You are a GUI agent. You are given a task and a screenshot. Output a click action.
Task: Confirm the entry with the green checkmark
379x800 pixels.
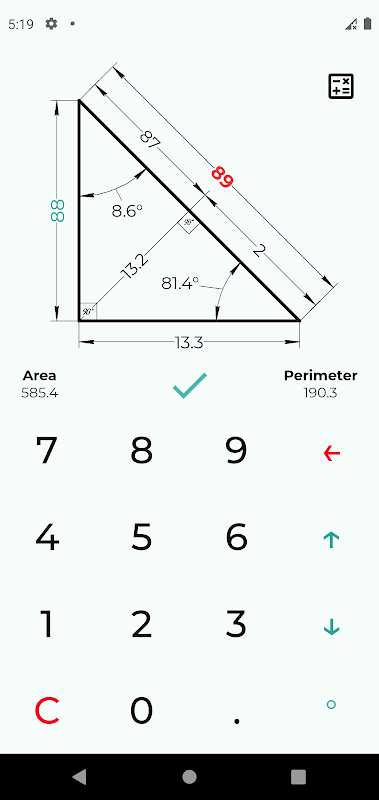tap(190, 385)
